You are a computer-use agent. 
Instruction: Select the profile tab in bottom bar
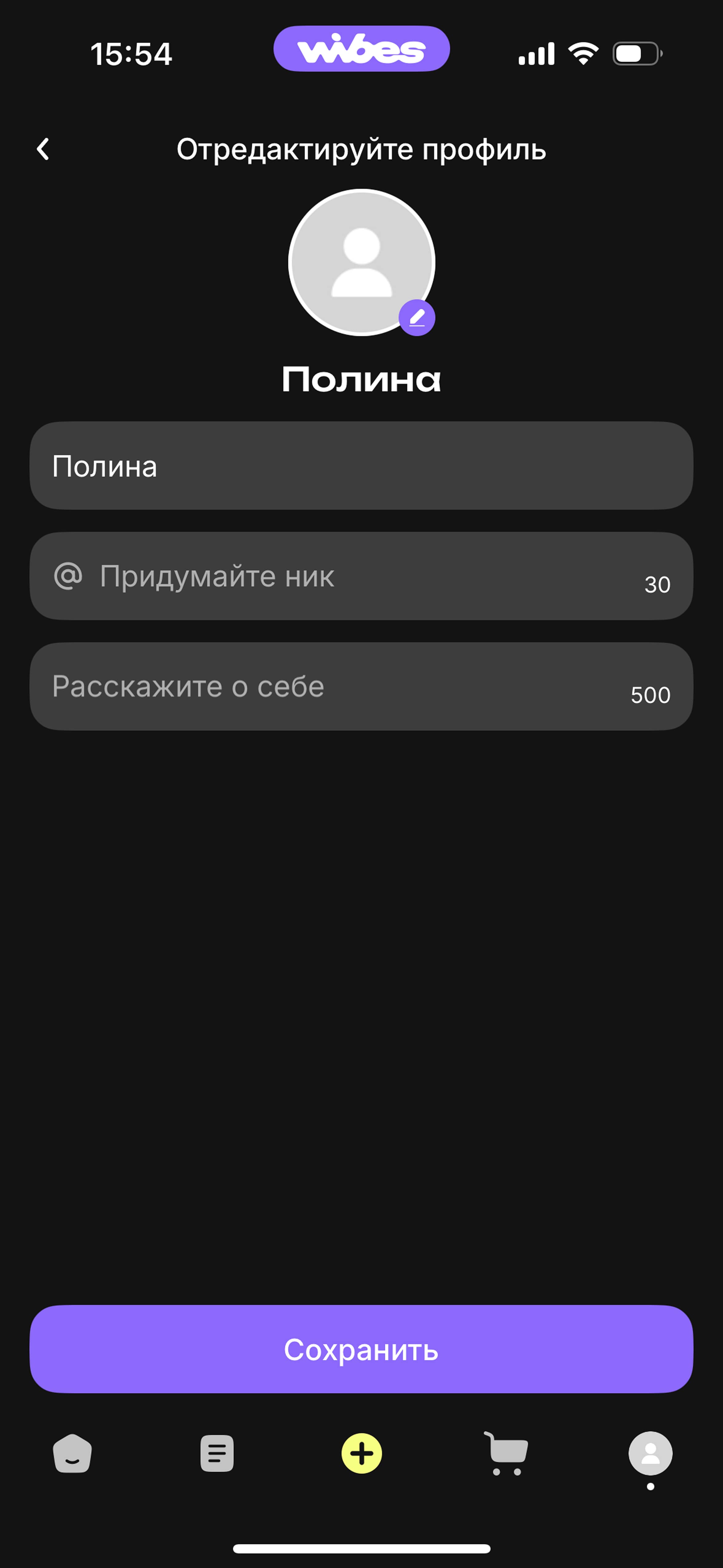pos(650,1454)
